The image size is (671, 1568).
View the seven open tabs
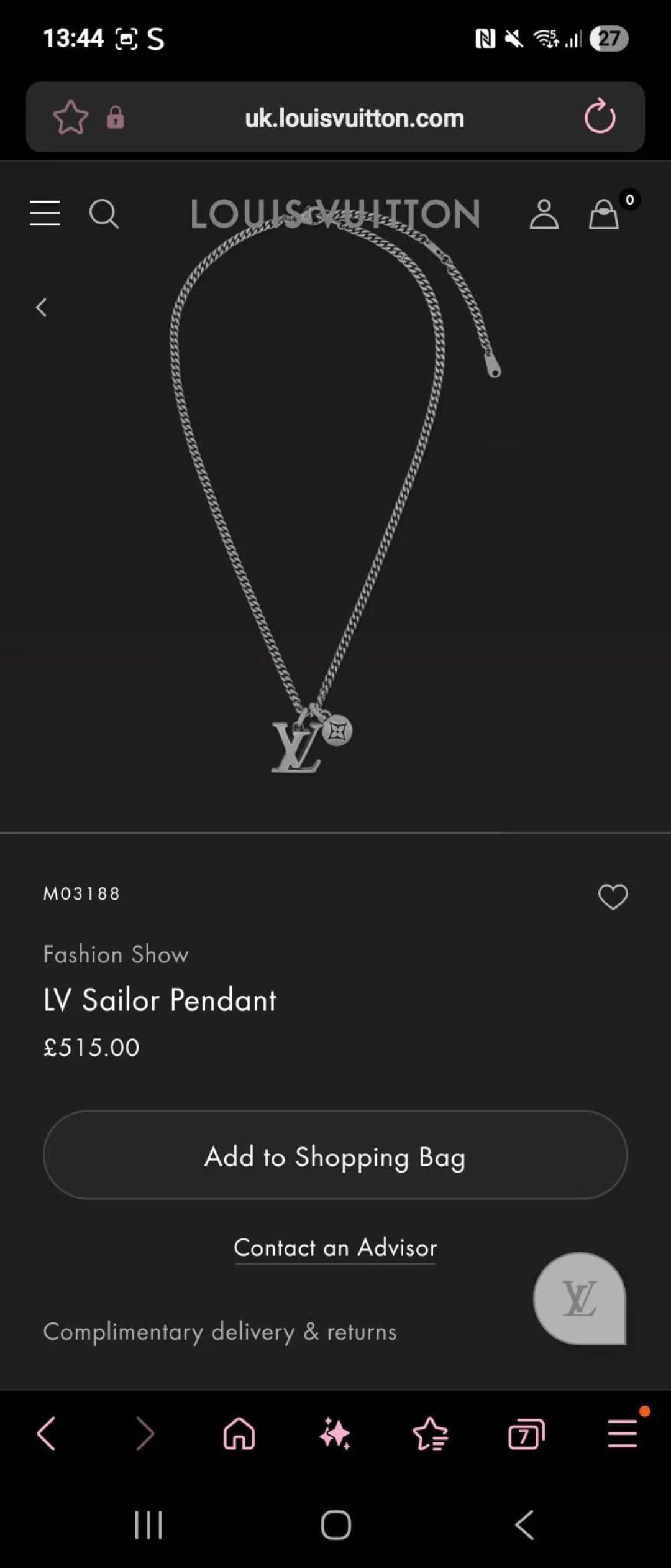(x=526, y=1434)
